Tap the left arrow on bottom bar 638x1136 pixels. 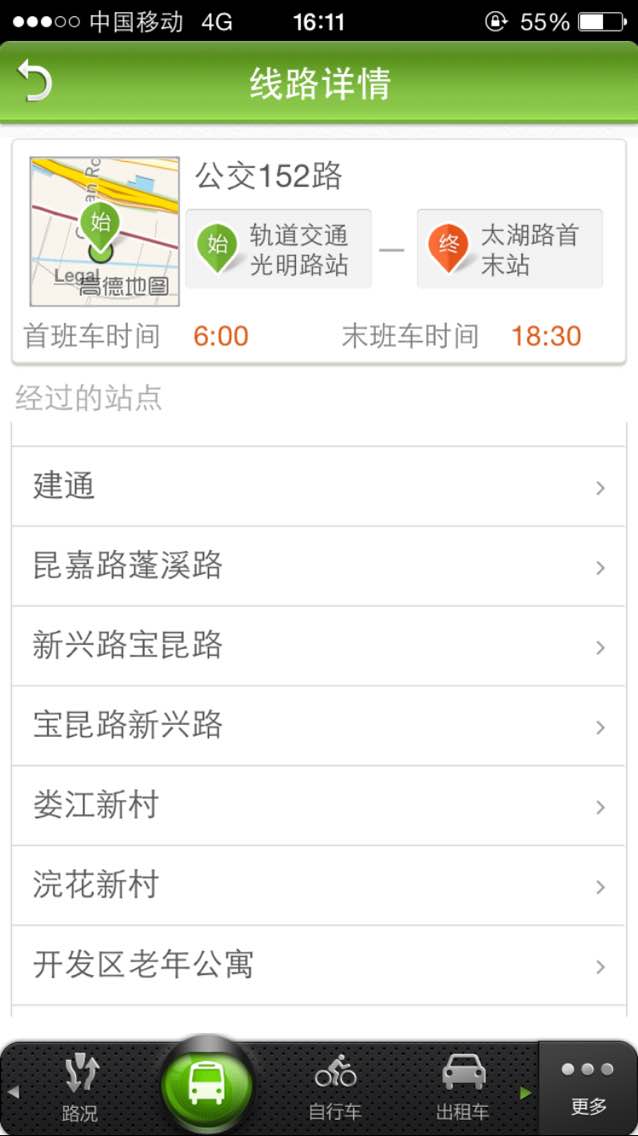tap(13, 1093)
